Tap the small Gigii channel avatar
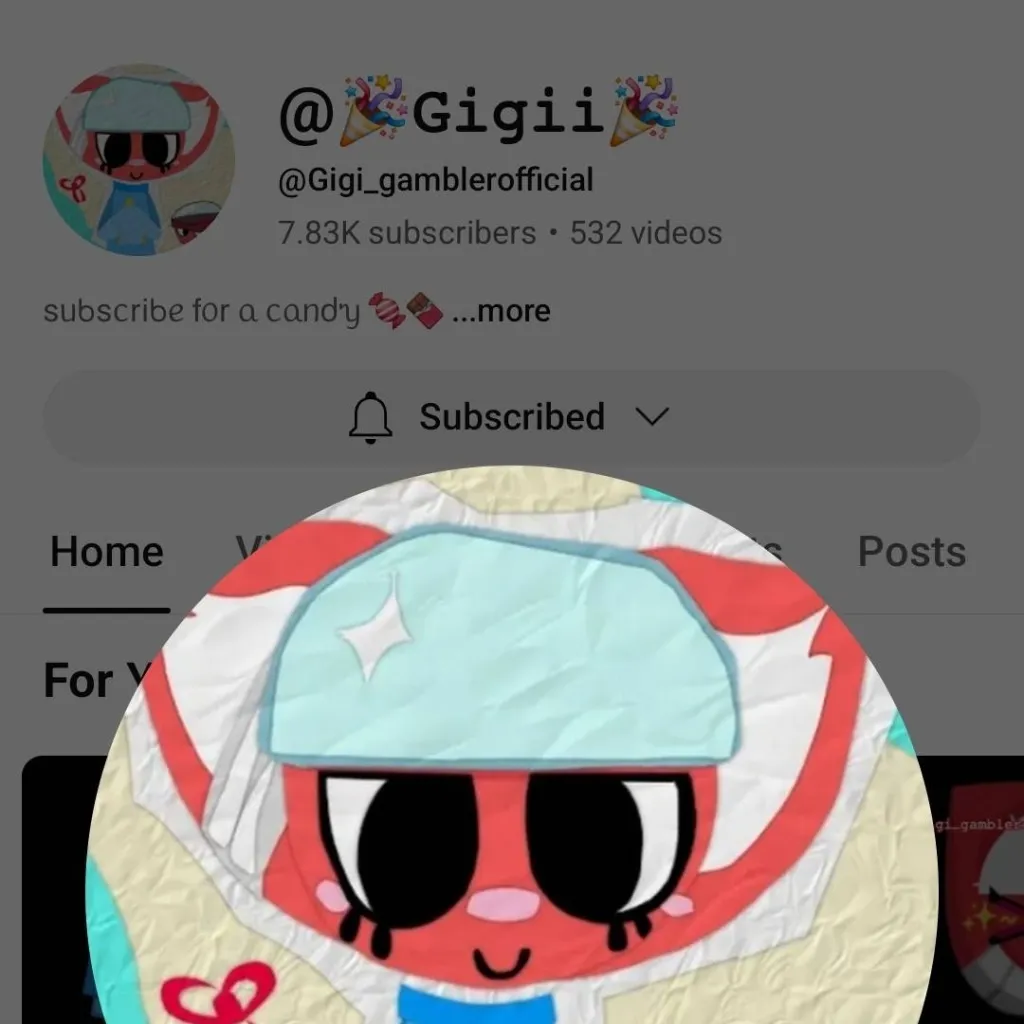1024x1024 pixels. (x=139, y=160)
